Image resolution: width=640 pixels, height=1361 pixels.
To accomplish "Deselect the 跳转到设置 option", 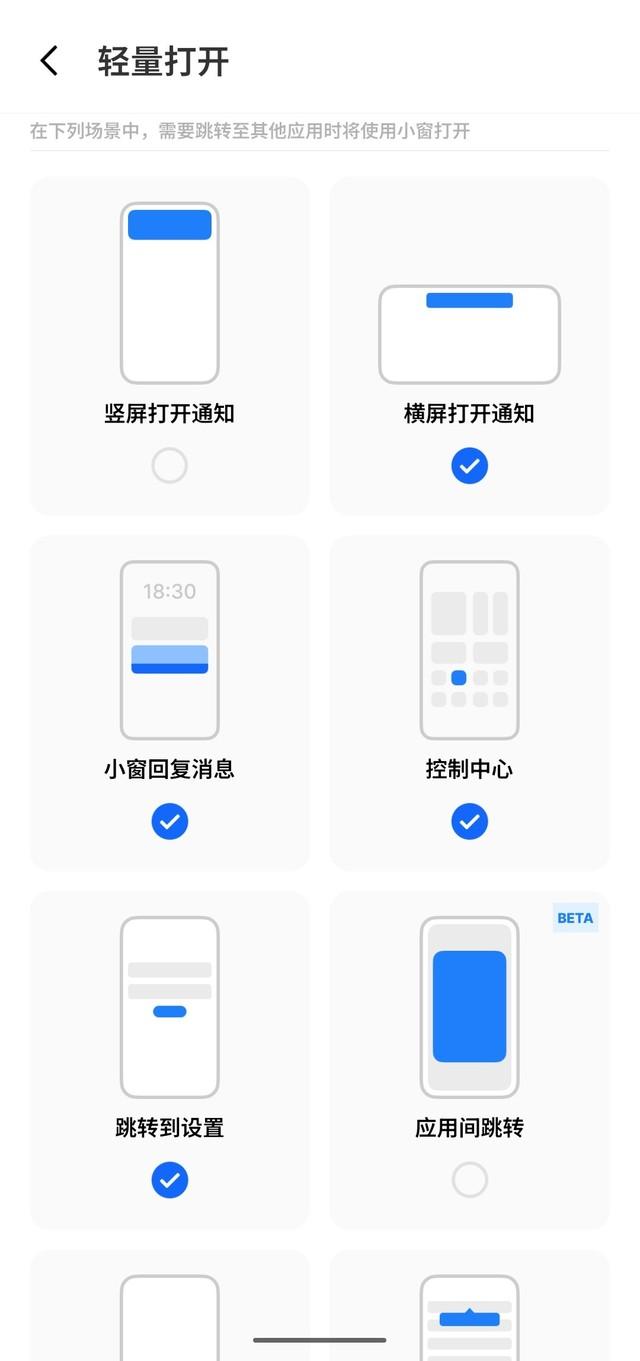I will click(169, 1180).
